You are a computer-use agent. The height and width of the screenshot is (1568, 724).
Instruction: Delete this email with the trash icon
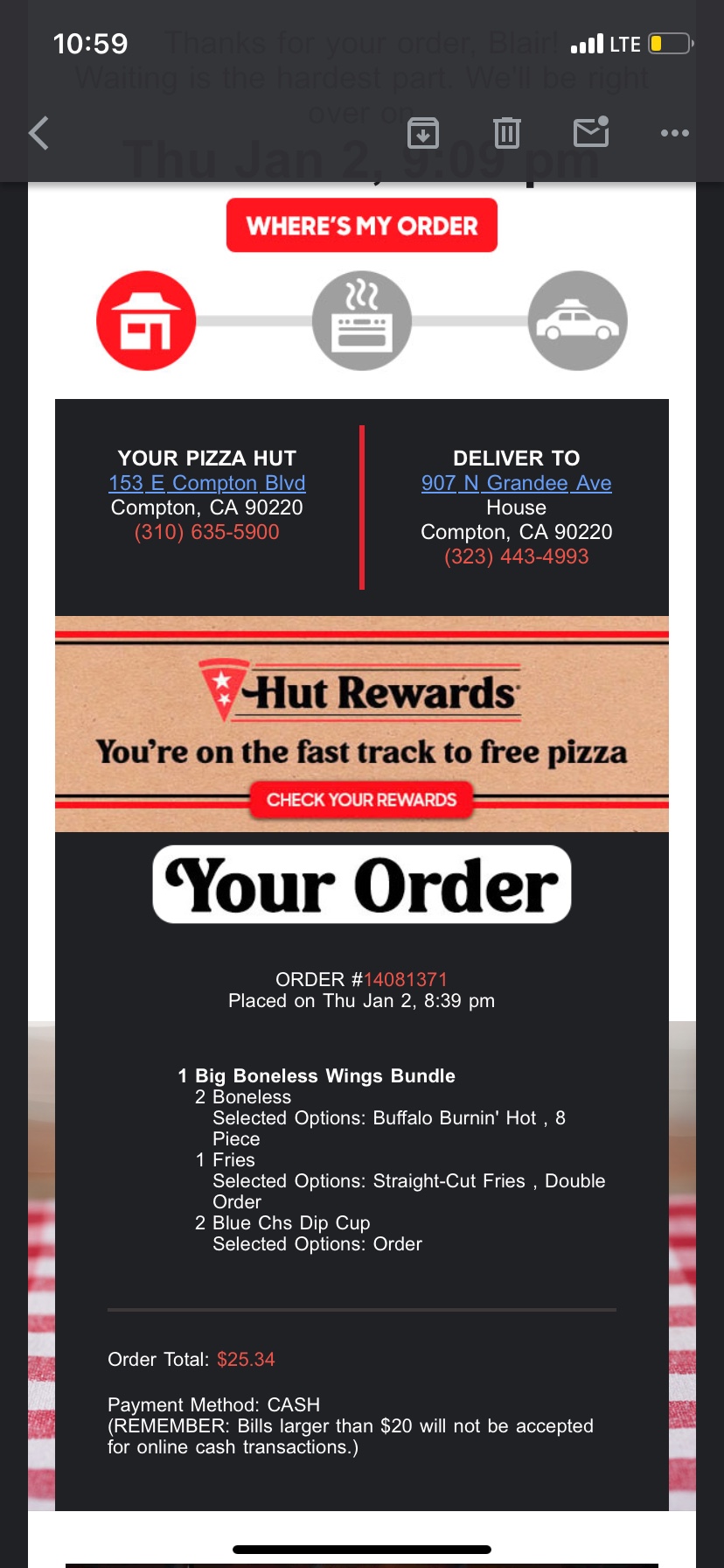click(x=507, y=133)
